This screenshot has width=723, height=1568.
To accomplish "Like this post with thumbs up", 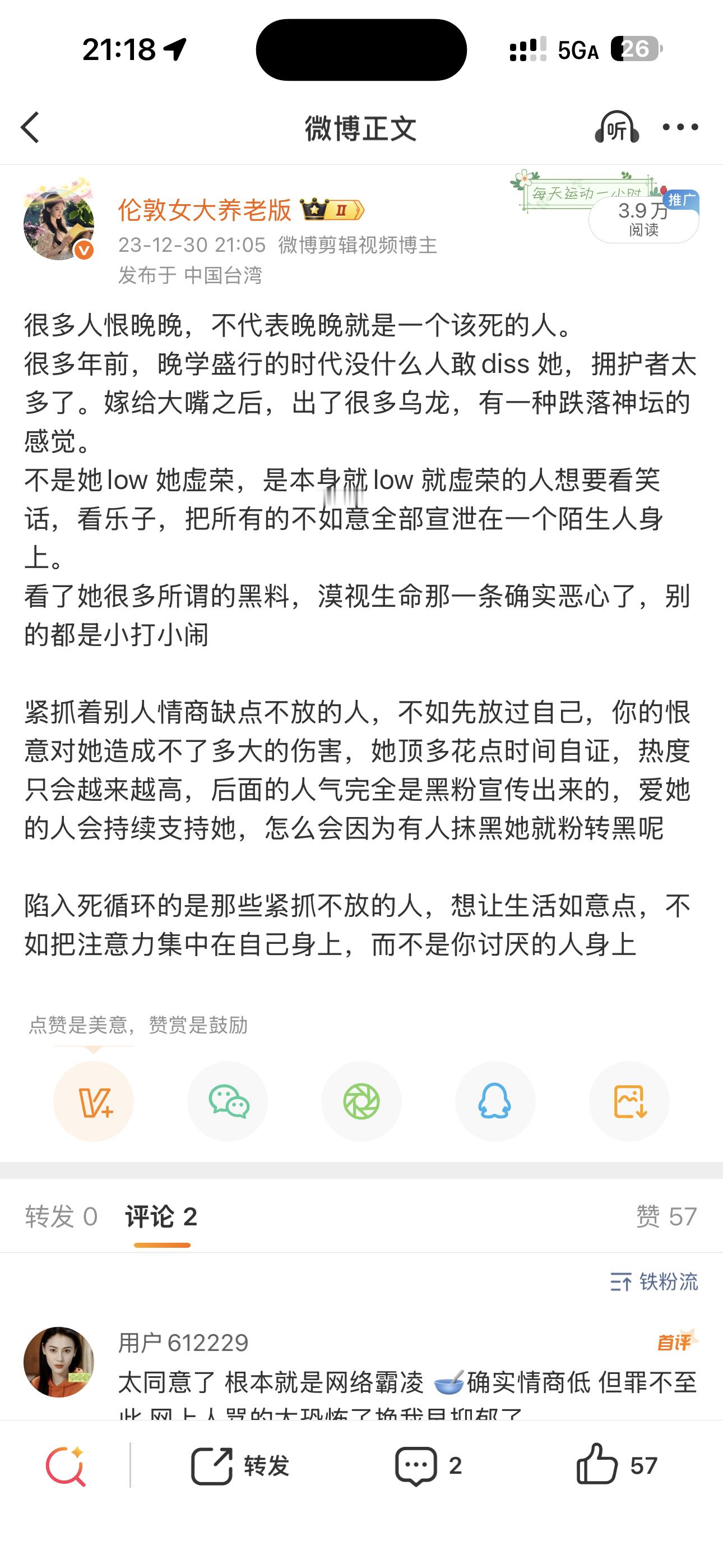I will tap(617, 1465).
